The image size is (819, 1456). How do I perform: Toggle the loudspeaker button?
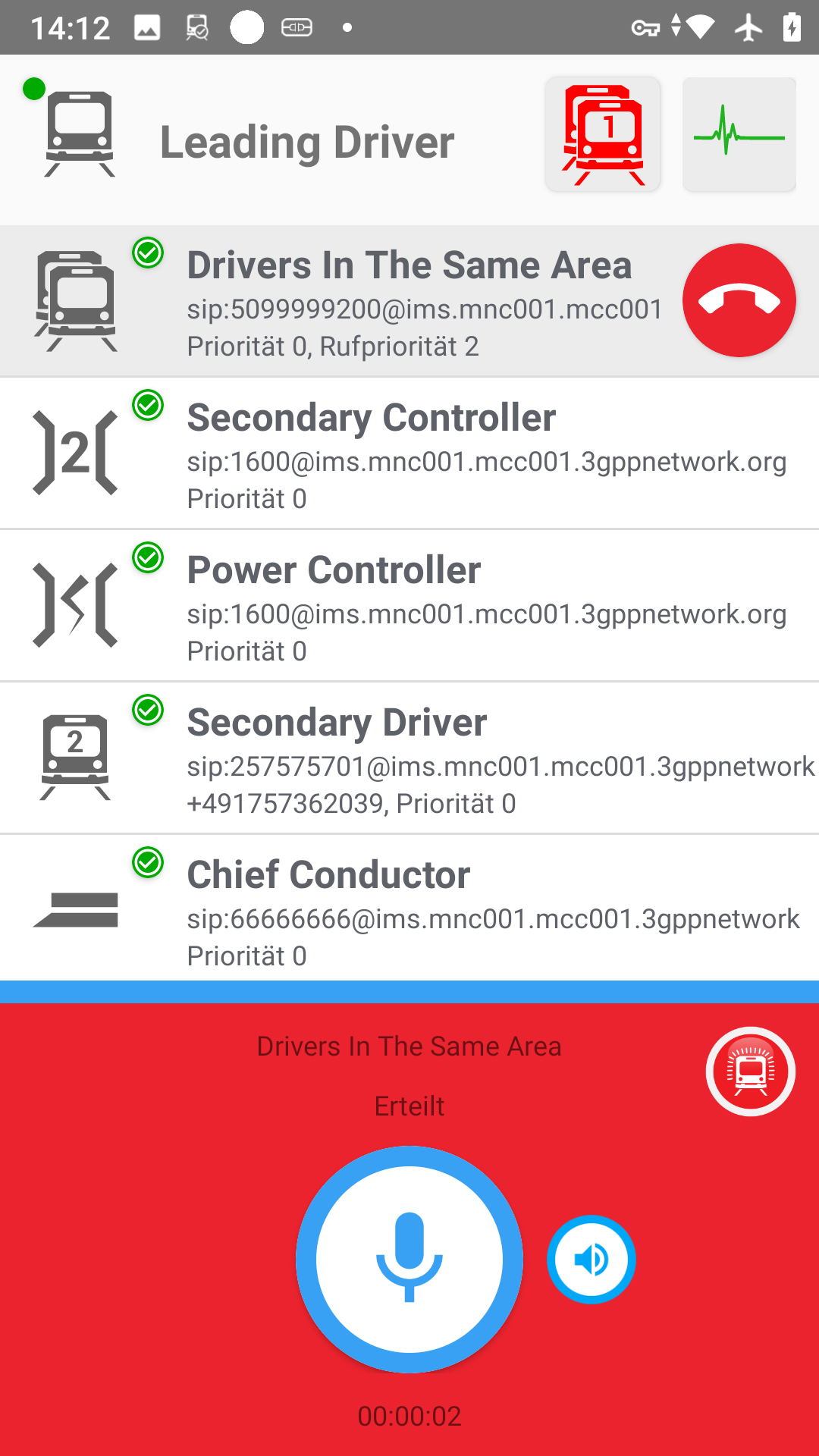coord(591,1260)
